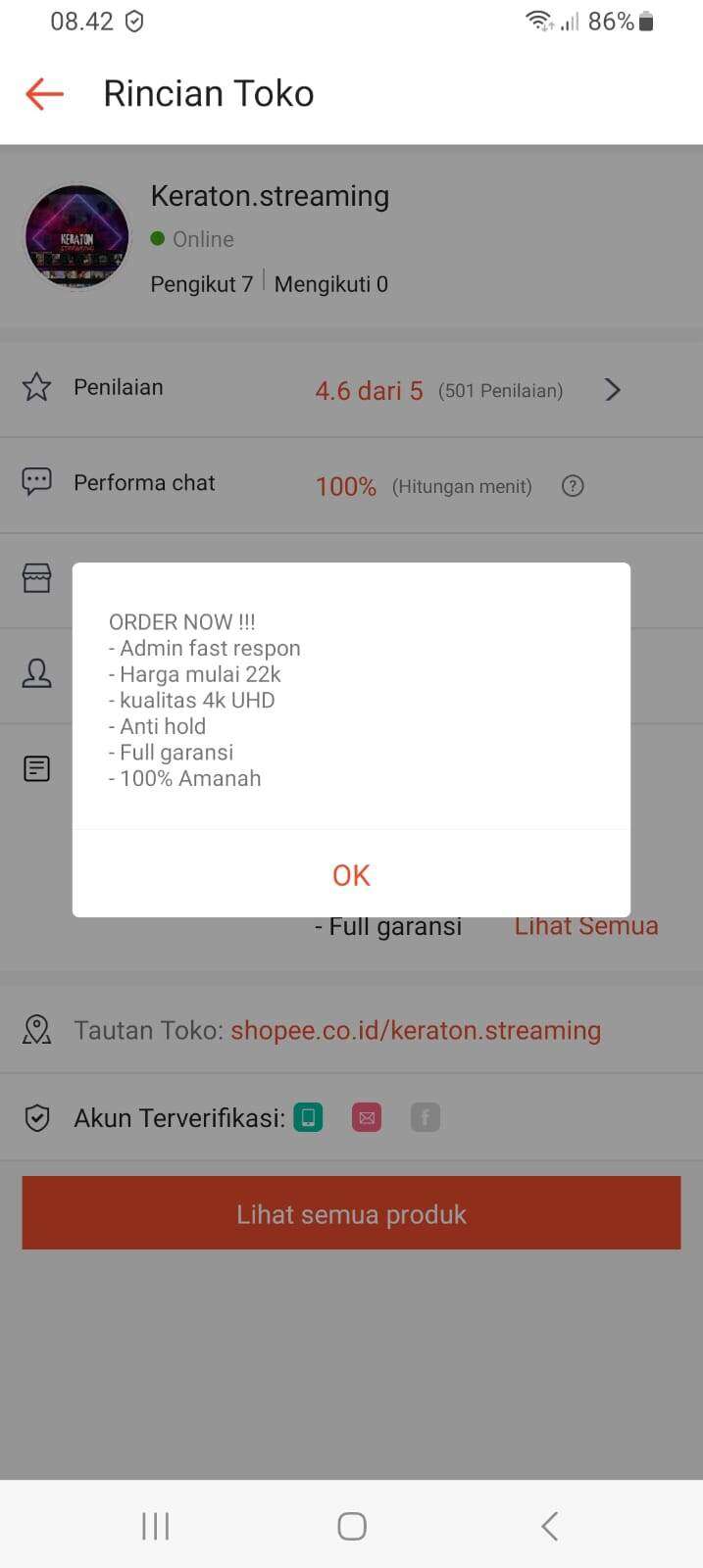Tap the Keraton.streaming shop avatar
Viewport: 703px width, 1568px height.
pos(76,237)
